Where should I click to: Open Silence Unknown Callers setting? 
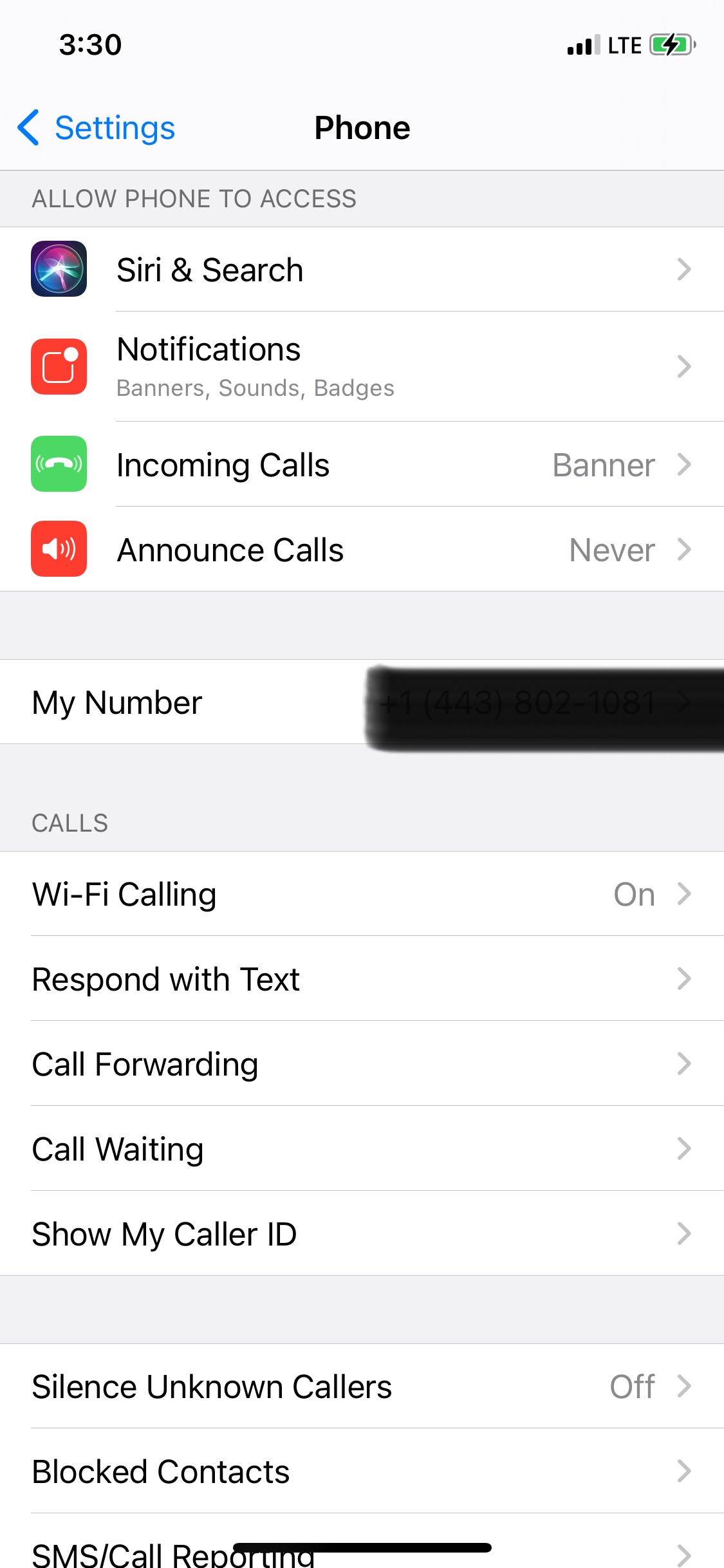[362, 1386]
